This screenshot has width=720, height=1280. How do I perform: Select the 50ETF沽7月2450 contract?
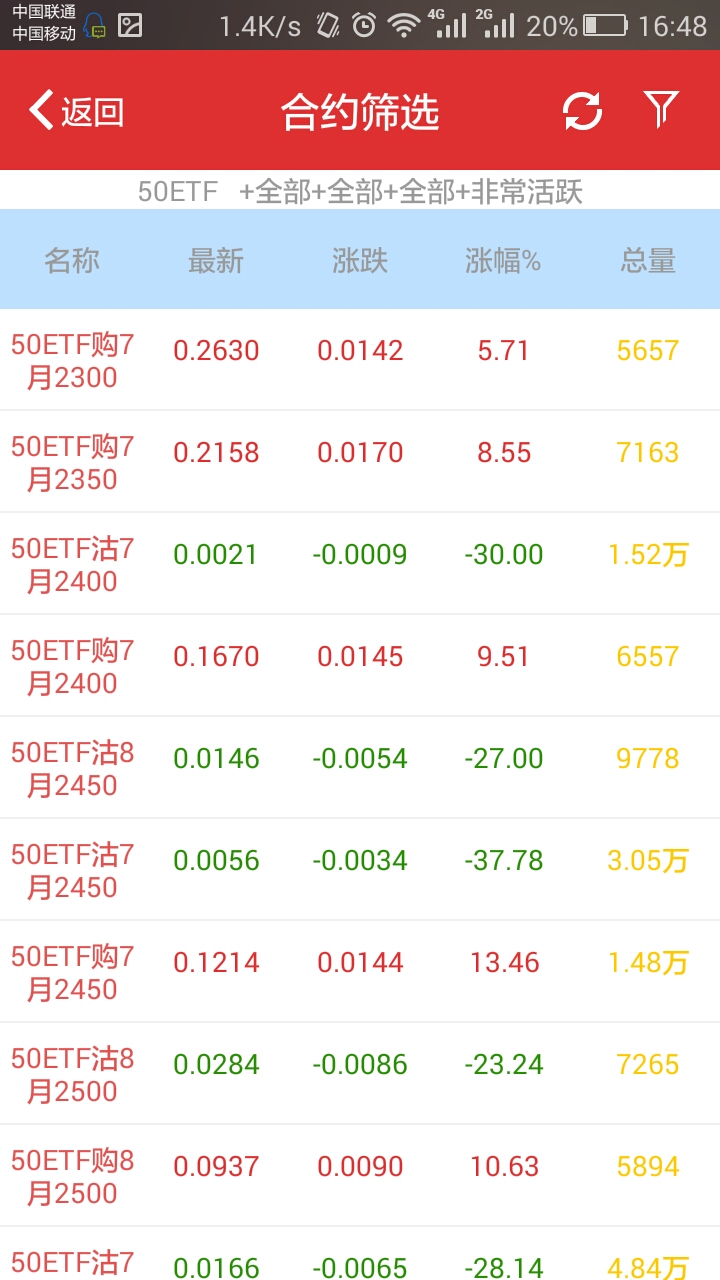click(x=72, y=871)
